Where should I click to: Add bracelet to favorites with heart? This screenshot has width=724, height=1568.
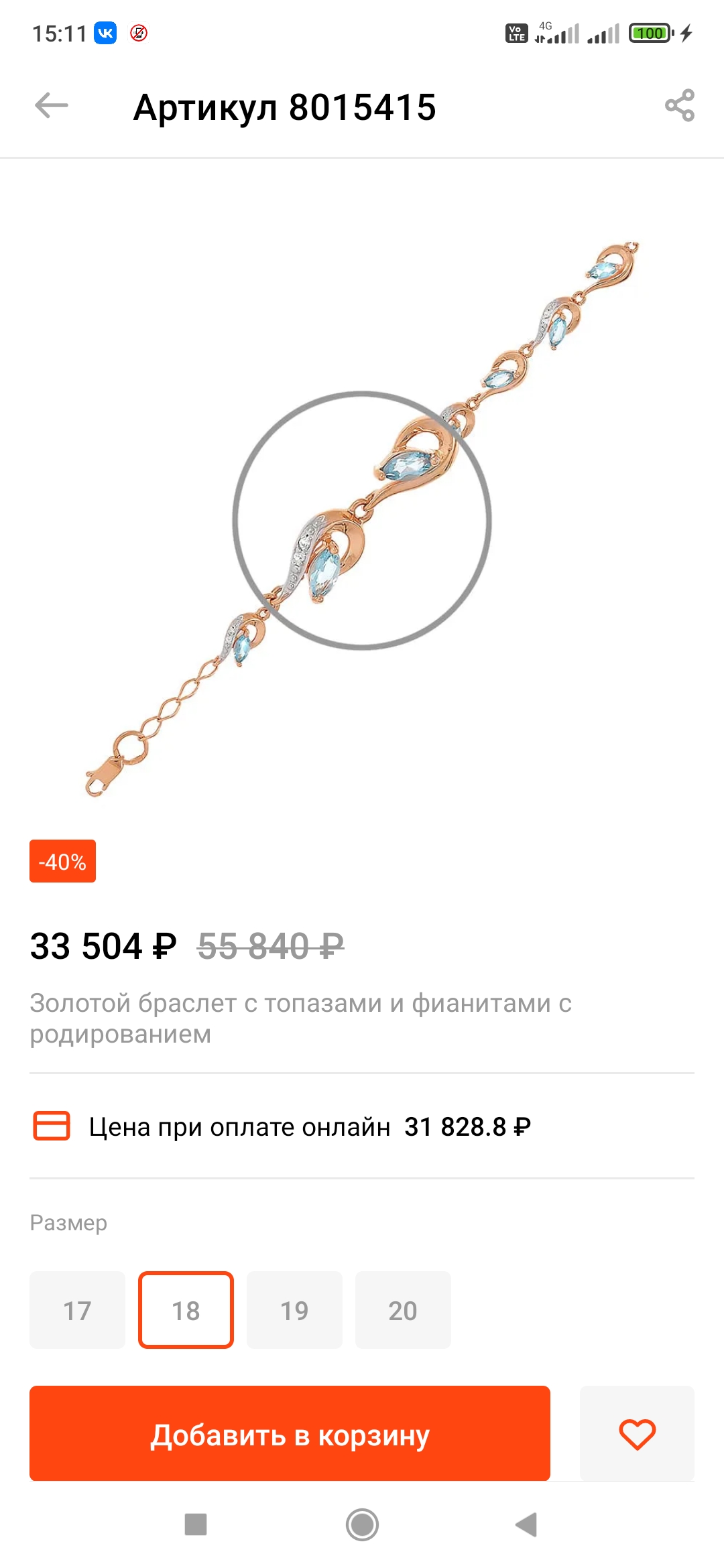coord(637,1433)
